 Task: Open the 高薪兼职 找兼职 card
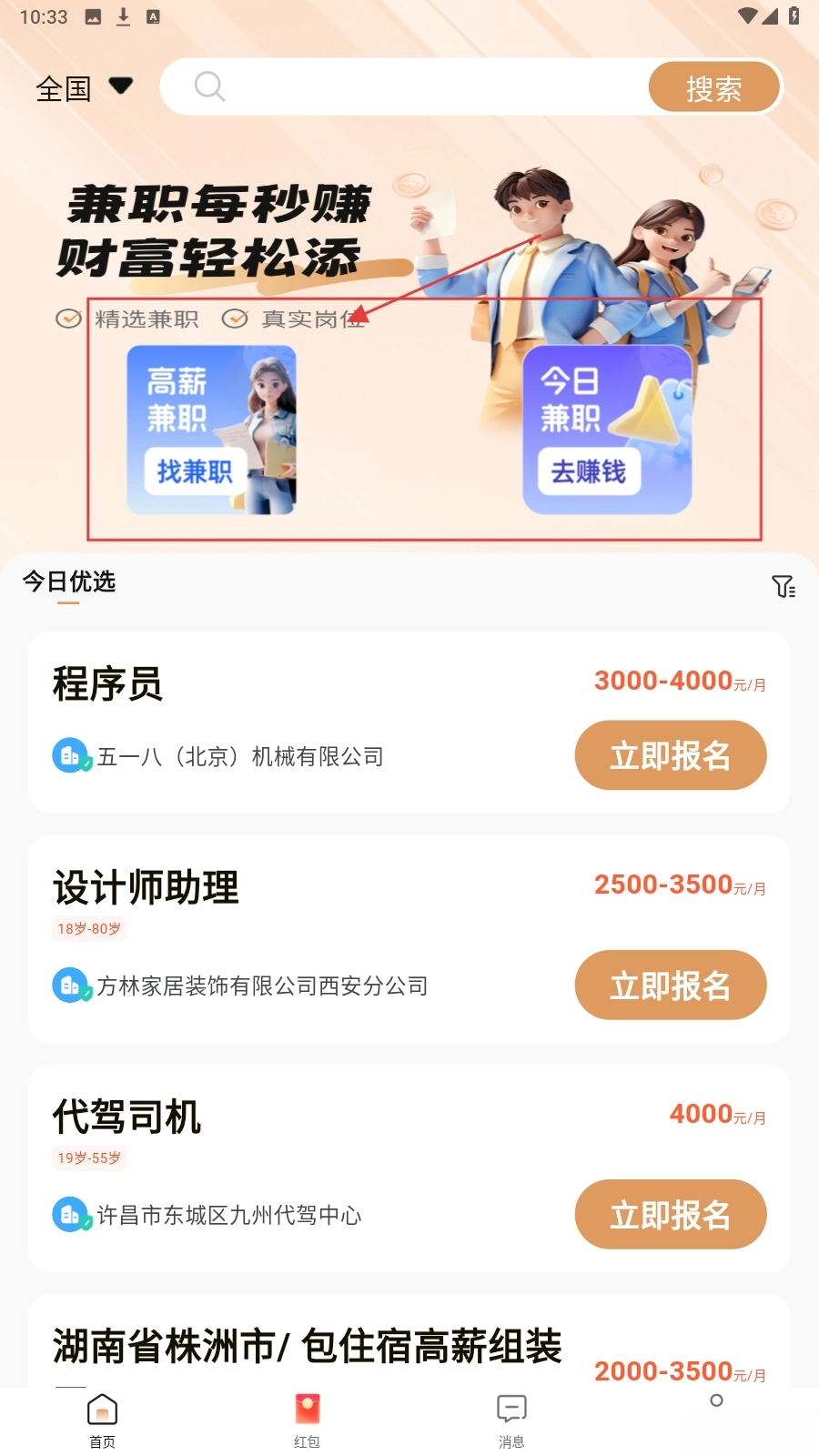pyautogui.click(x=211, y=430)
